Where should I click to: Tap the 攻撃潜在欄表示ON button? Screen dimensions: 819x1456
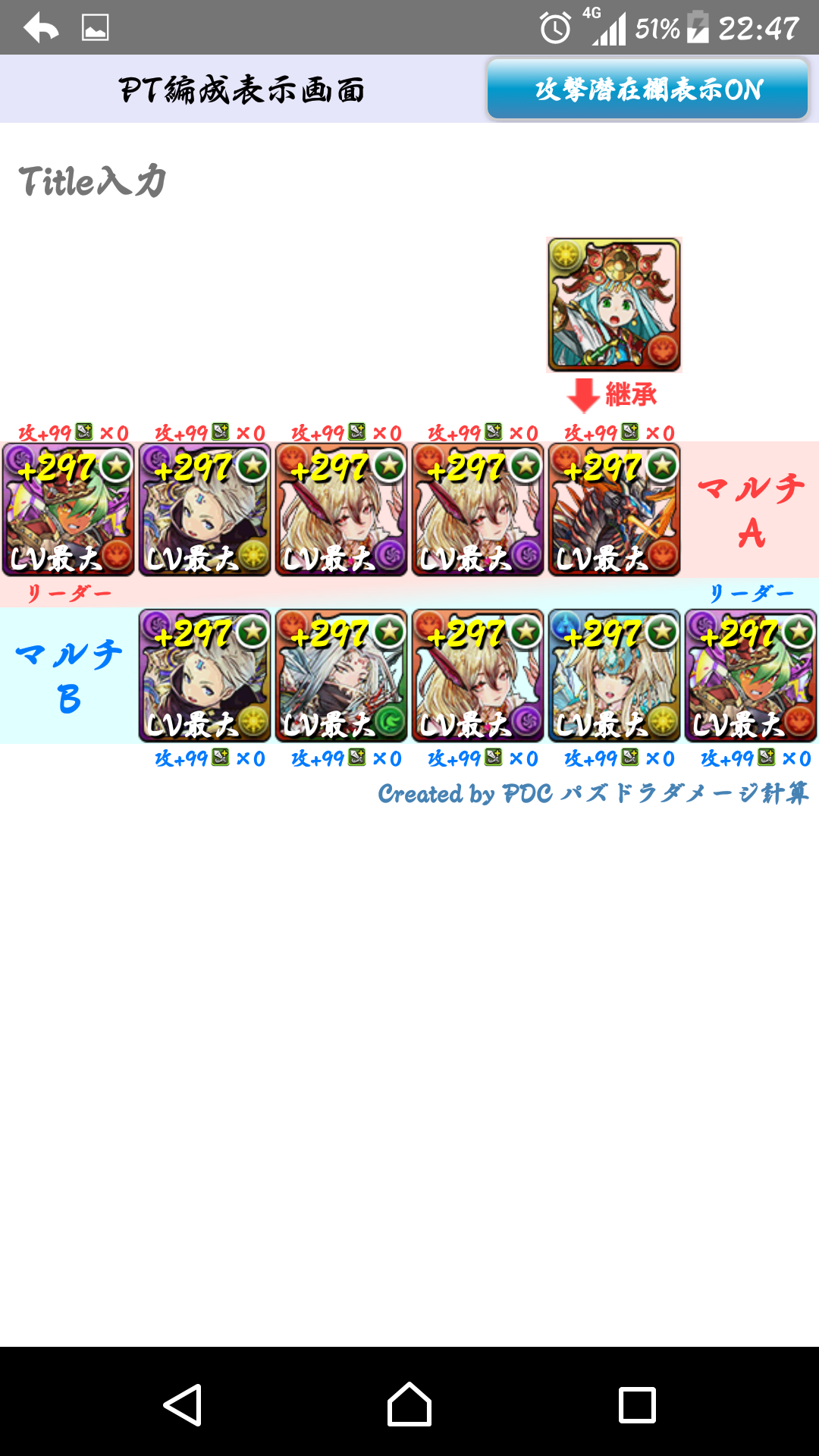[648, 89]
